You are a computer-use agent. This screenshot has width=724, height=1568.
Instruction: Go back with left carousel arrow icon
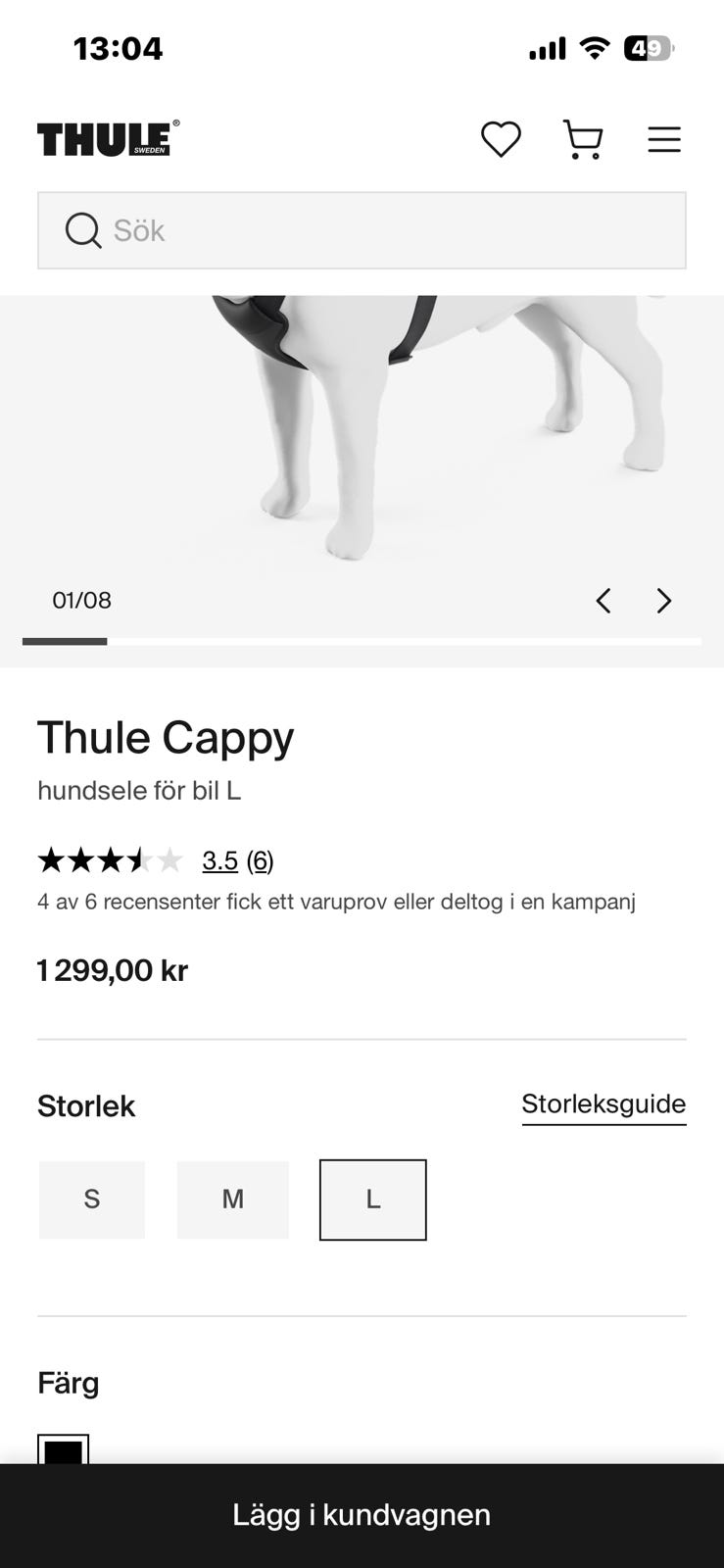pos(603,600)
